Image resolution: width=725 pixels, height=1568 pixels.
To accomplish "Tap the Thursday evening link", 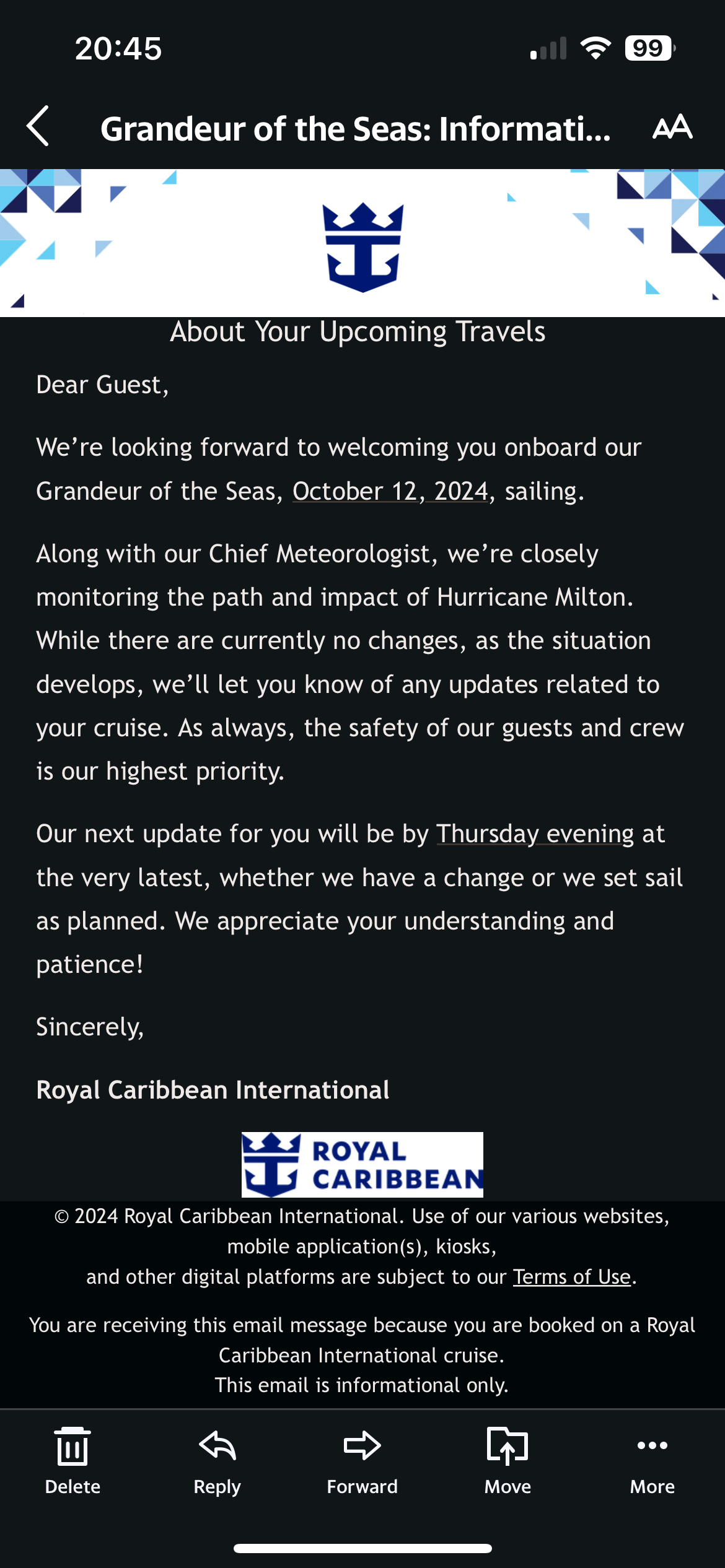I will click(535, 834).
